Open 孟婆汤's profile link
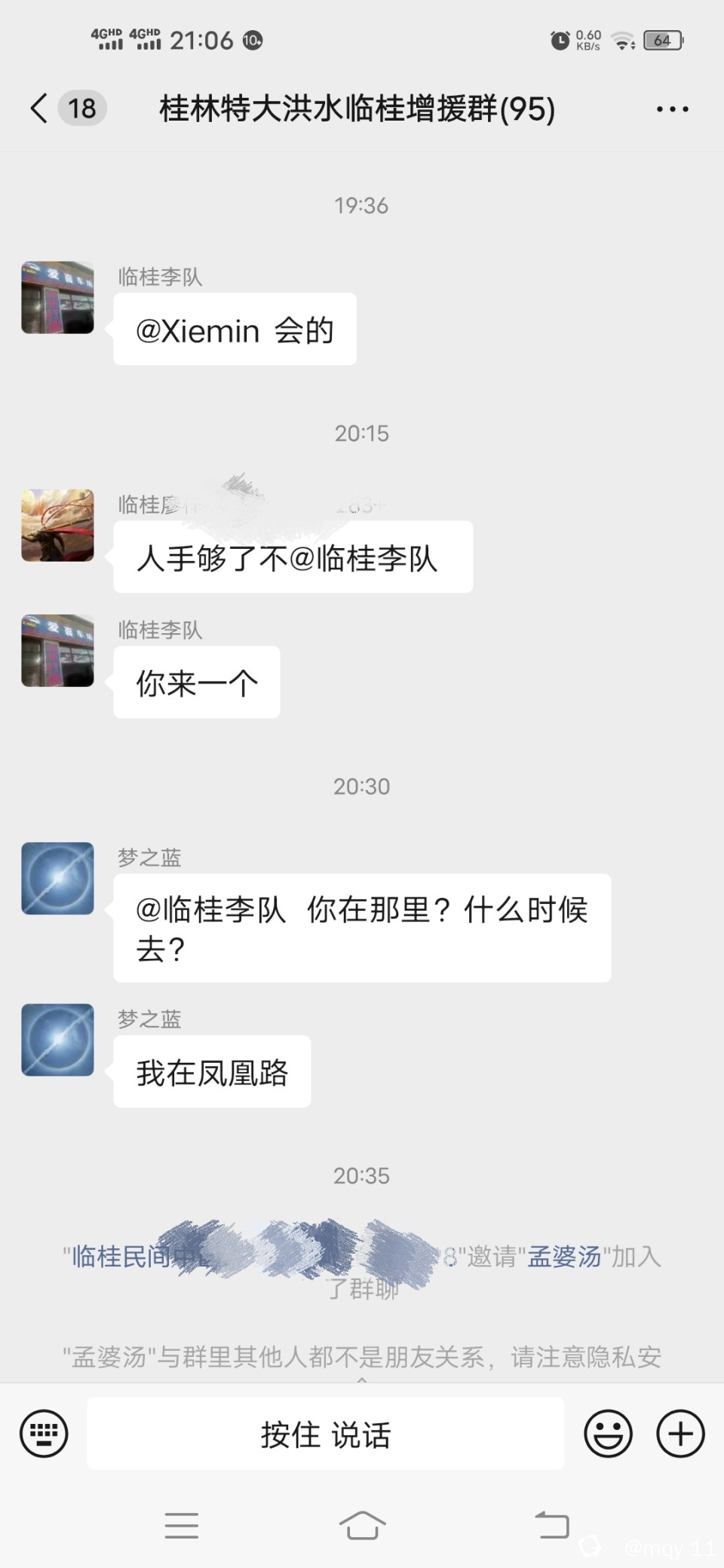This screenshot has width=724, height=1568. [564, 1257]
